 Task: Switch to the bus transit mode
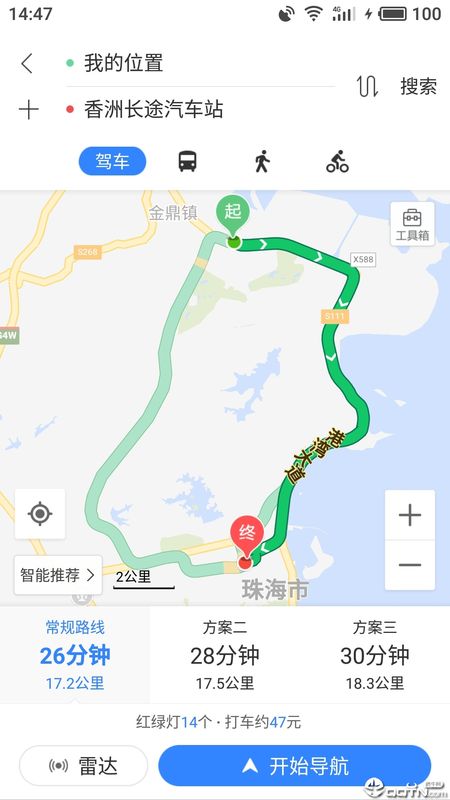point(187,162)
